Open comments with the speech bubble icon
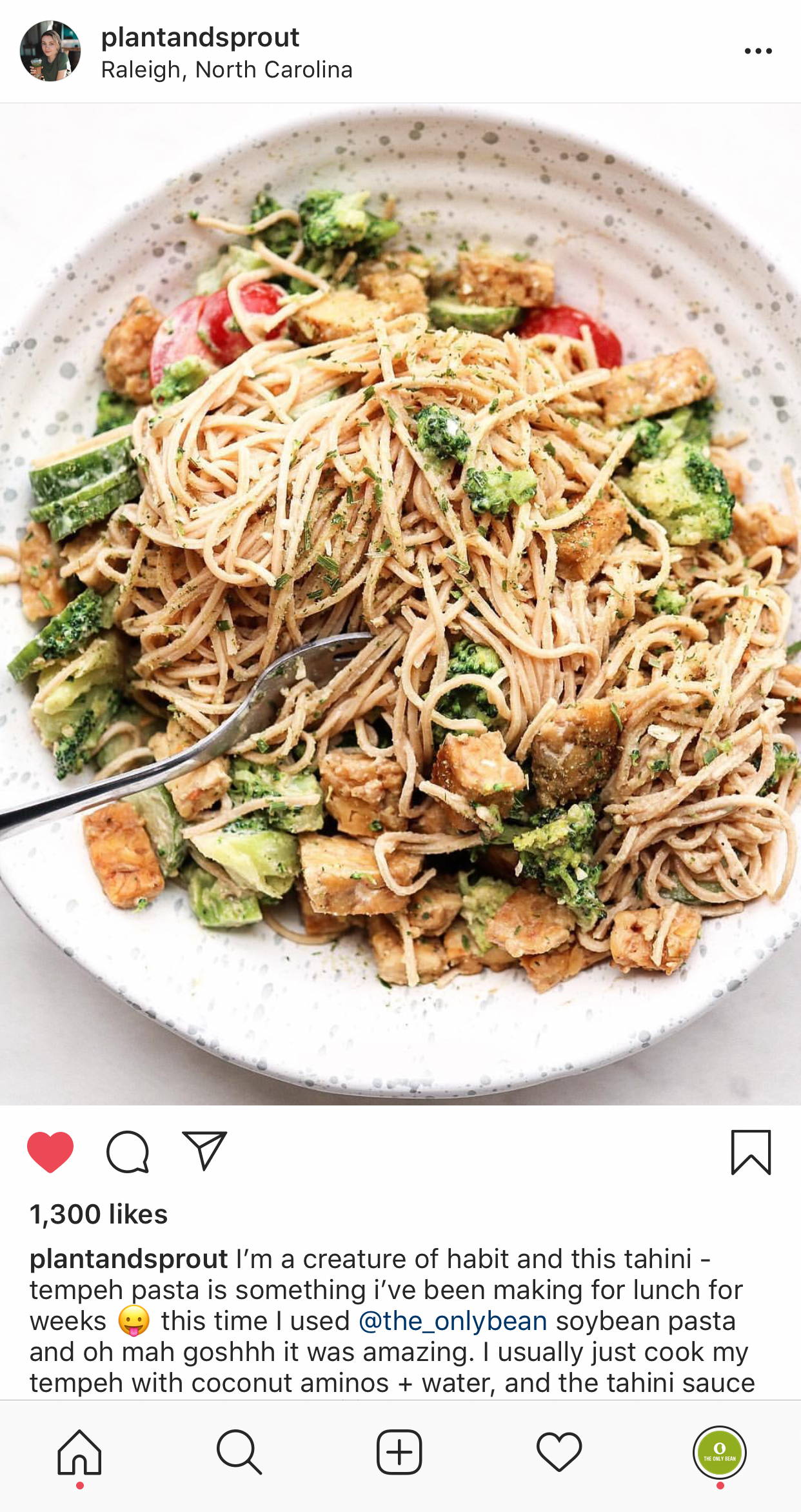801x1512 pixels. 128,1152
